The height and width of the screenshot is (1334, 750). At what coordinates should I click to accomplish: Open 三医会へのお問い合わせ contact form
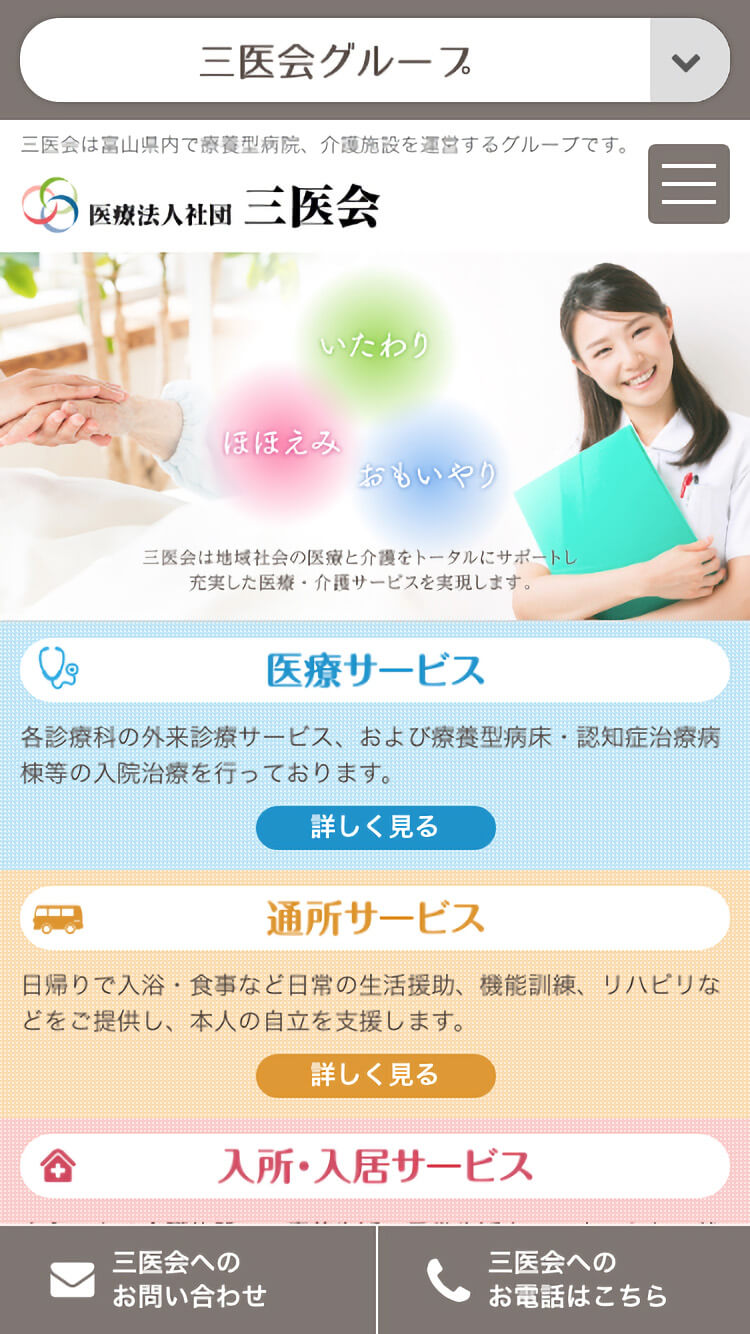coord(188,1279)
